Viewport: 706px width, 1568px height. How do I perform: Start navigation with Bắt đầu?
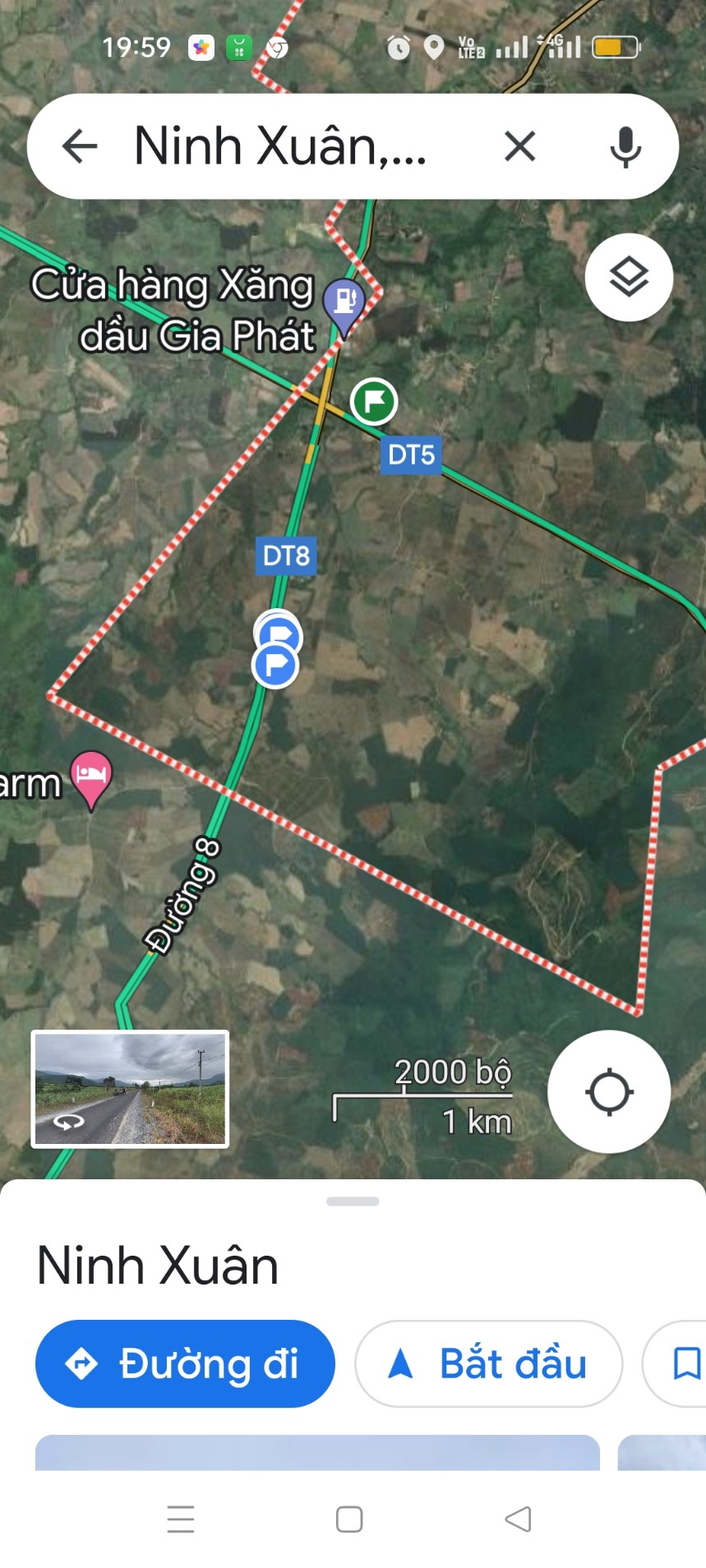coord(488,1363)
